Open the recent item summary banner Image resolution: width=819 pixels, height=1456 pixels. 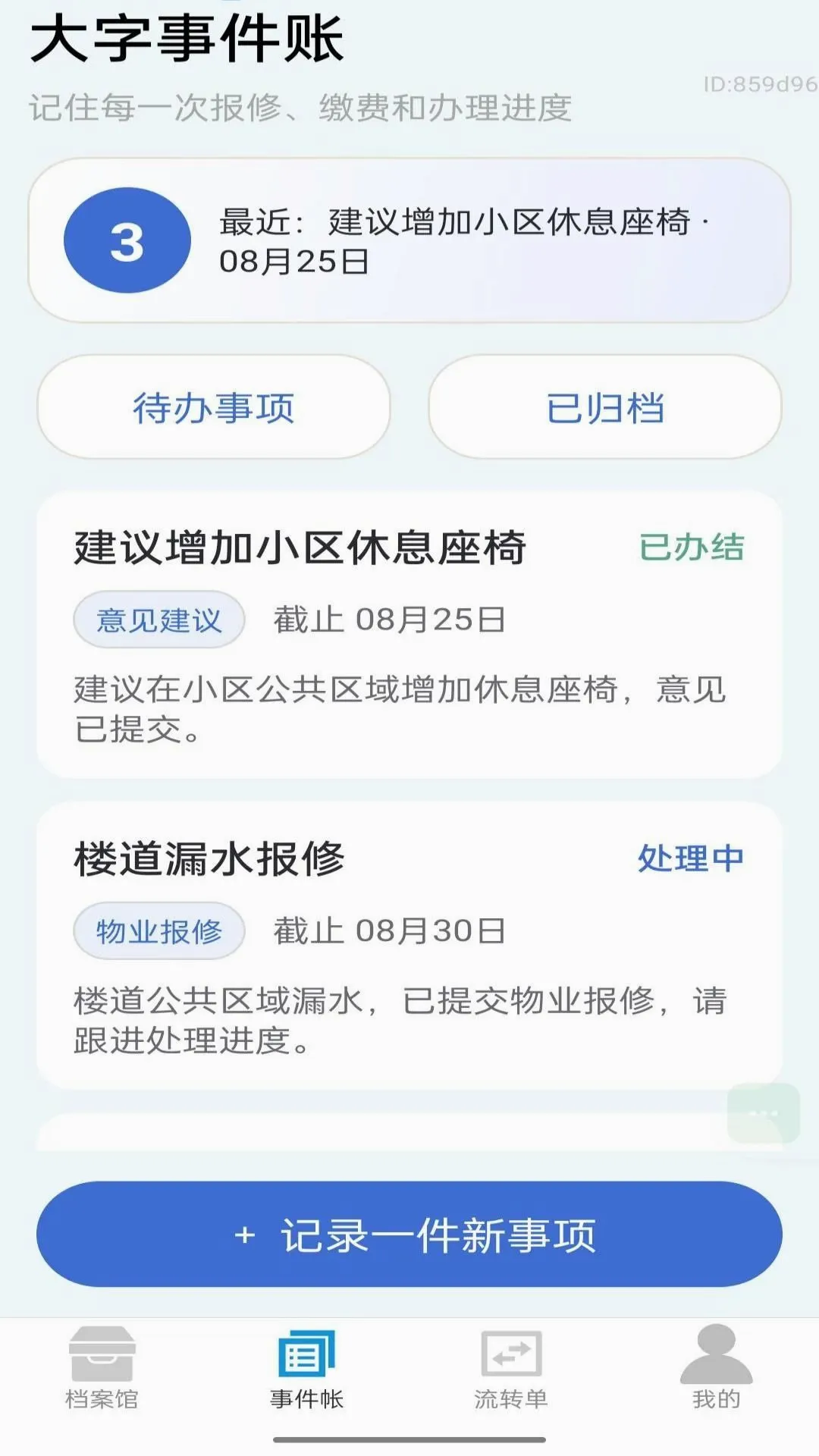pos(409,240)
